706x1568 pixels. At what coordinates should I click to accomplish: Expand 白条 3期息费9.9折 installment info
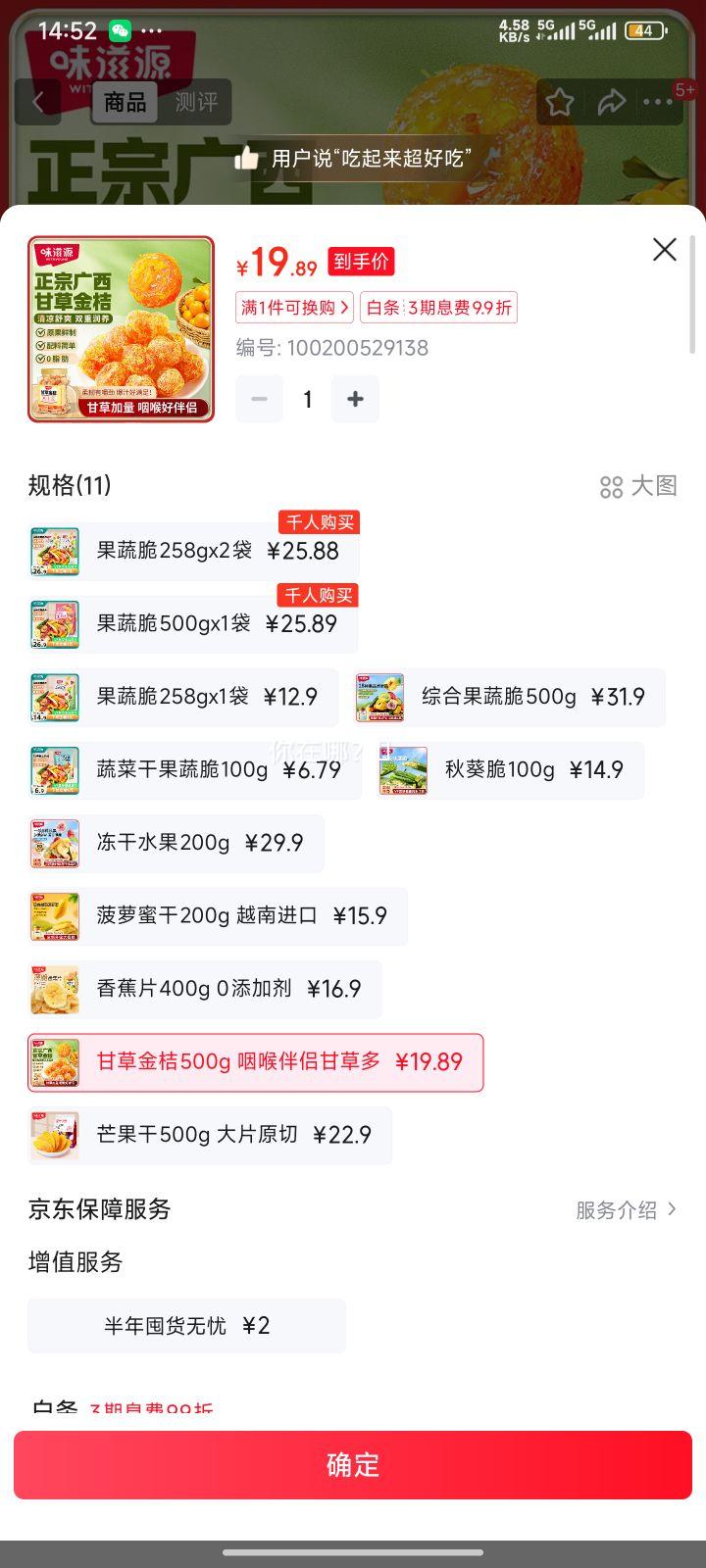437,308
